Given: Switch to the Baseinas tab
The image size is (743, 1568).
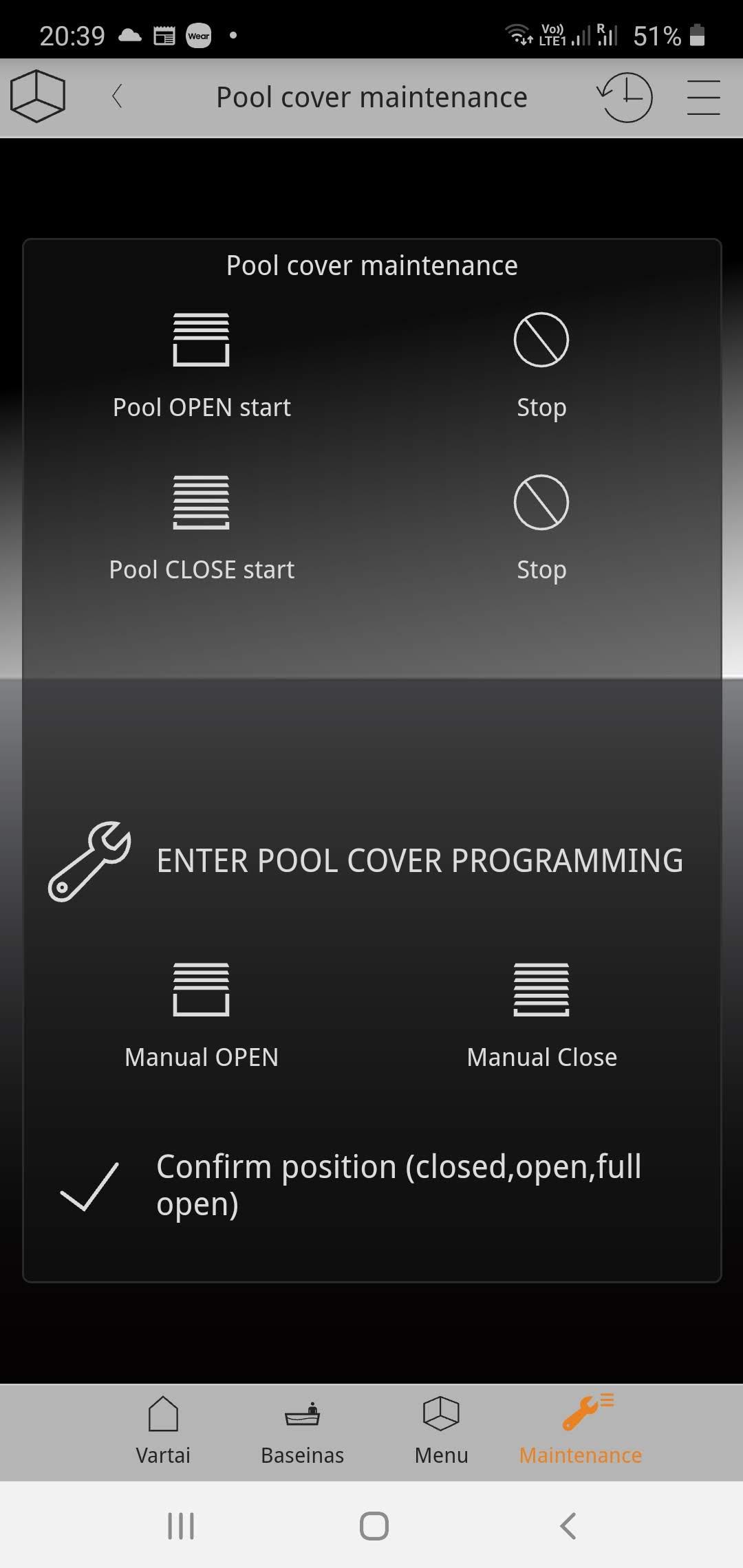Looking at the screenshot, I should pyautogui.click(x=302, y=1430).
